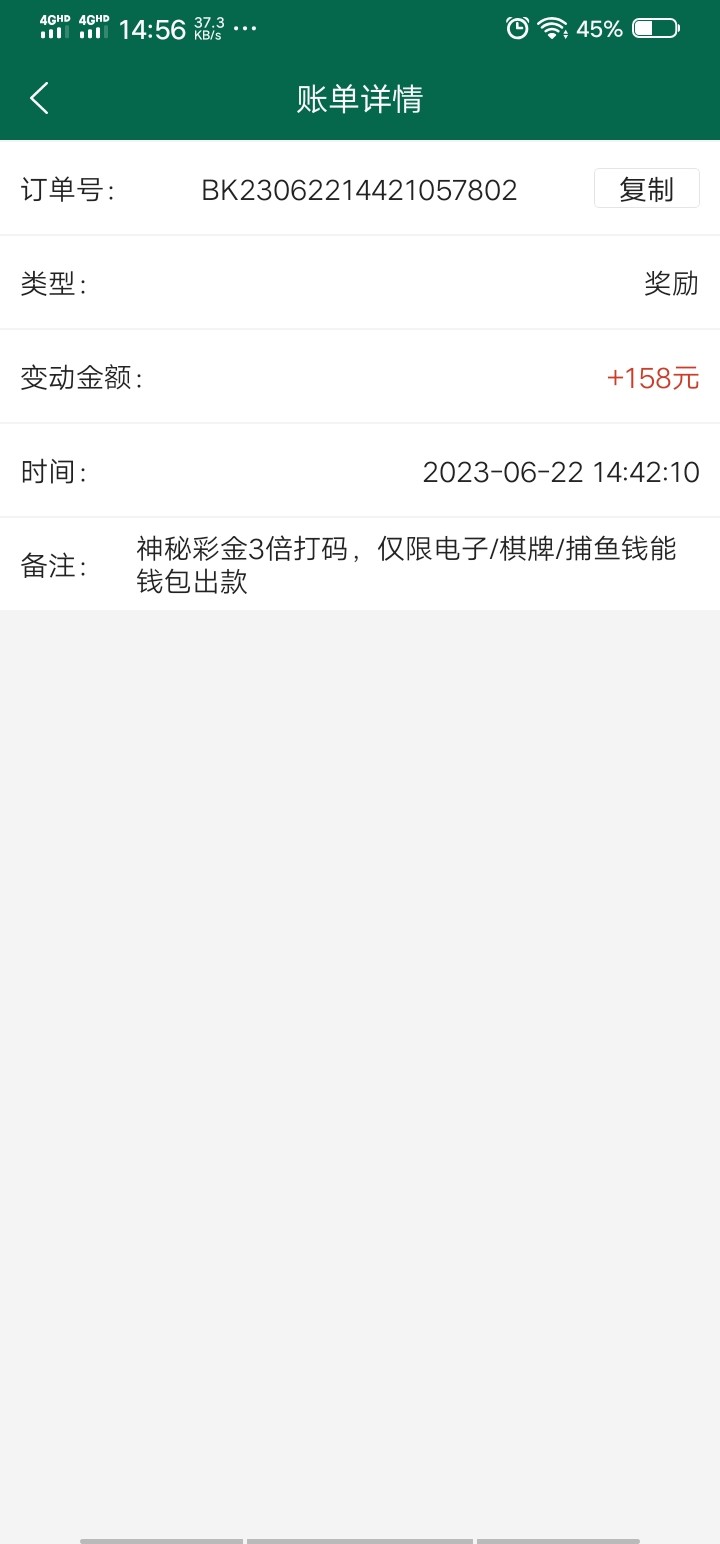Go back from the bill details page
This screenshot has height=1544, width=720.
39,98
